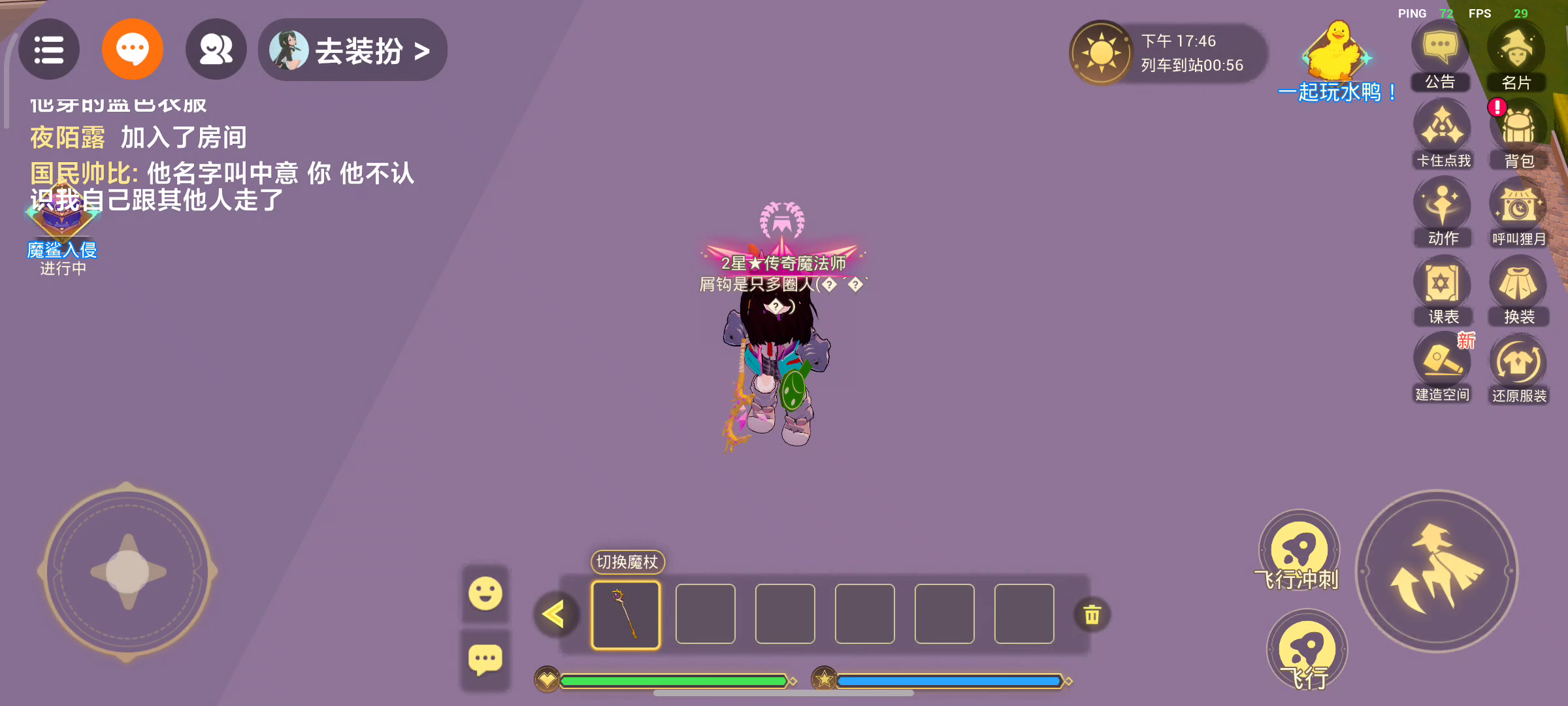Open the 课表 class schedule
1568x706 pixels.
coord(1442,288)
